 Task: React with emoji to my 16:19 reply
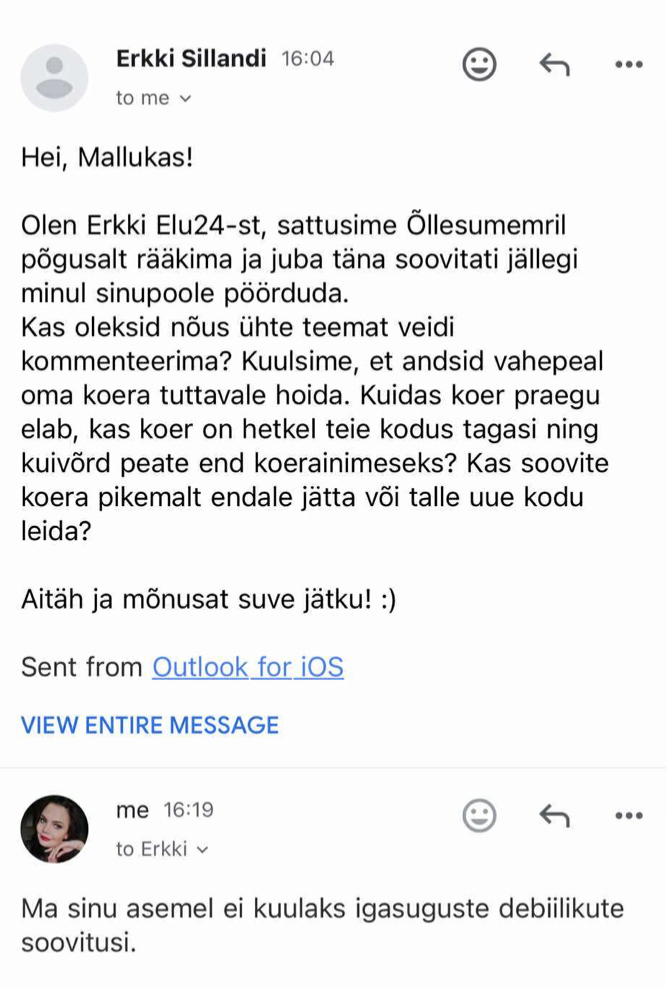[x=479, y=816]
